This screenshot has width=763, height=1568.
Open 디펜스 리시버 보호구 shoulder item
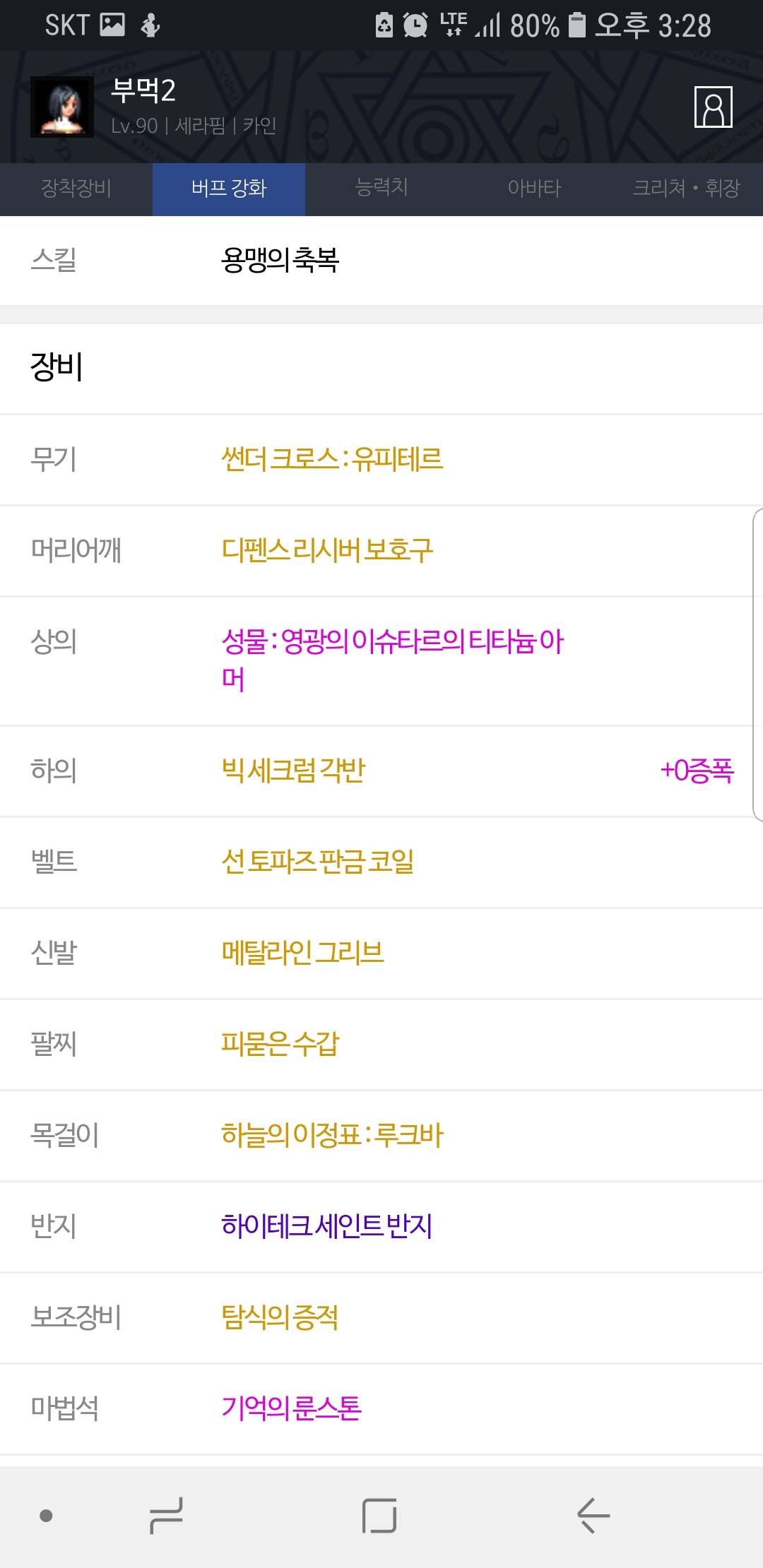pos(326,551)
